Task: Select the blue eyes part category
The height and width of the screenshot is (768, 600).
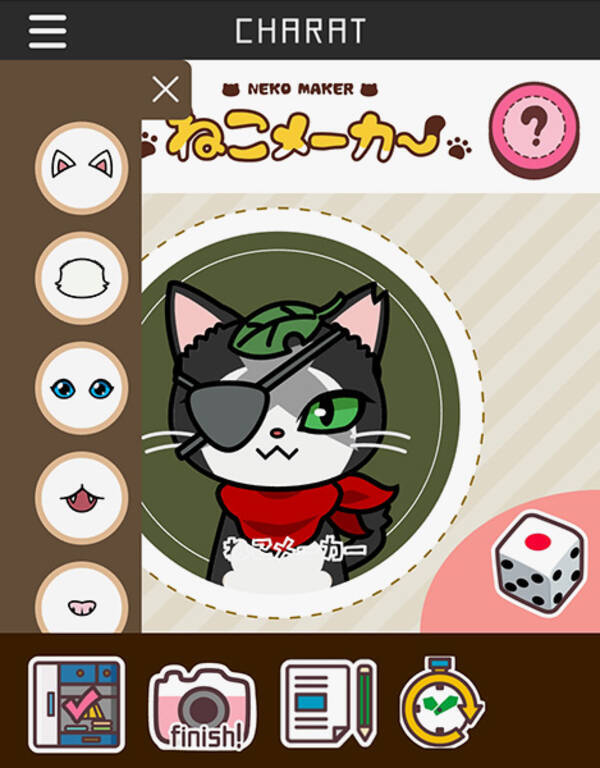Action: pos(82,388)
